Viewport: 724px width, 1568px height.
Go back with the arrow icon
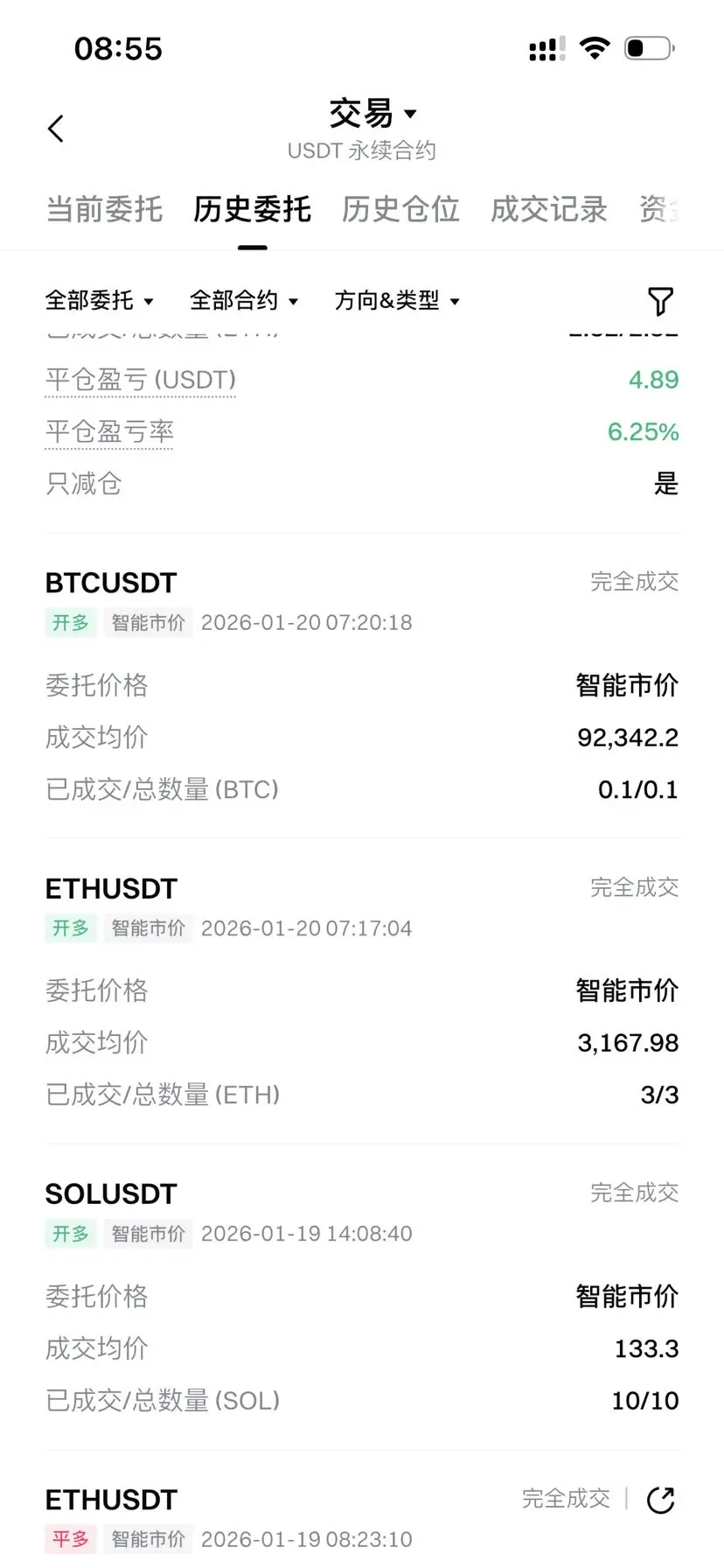coord(56,129)
